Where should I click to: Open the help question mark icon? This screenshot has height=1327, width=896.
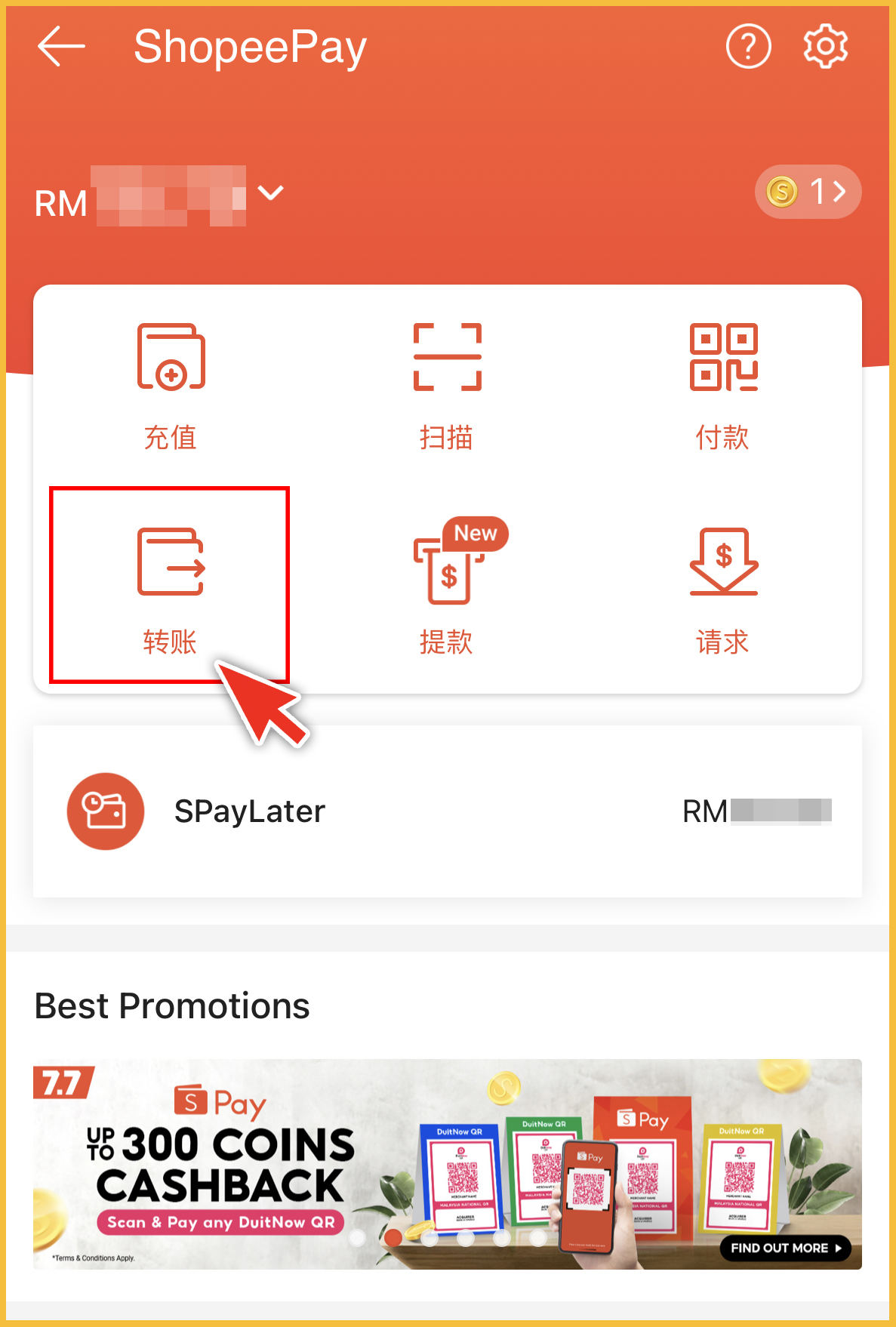(x=748, y=47)
